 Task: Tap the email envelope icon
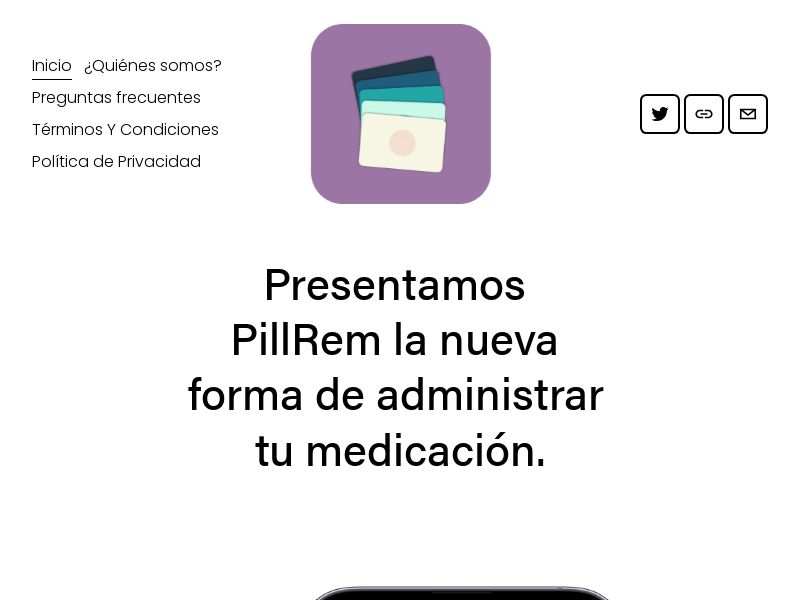tap(748, 114)
